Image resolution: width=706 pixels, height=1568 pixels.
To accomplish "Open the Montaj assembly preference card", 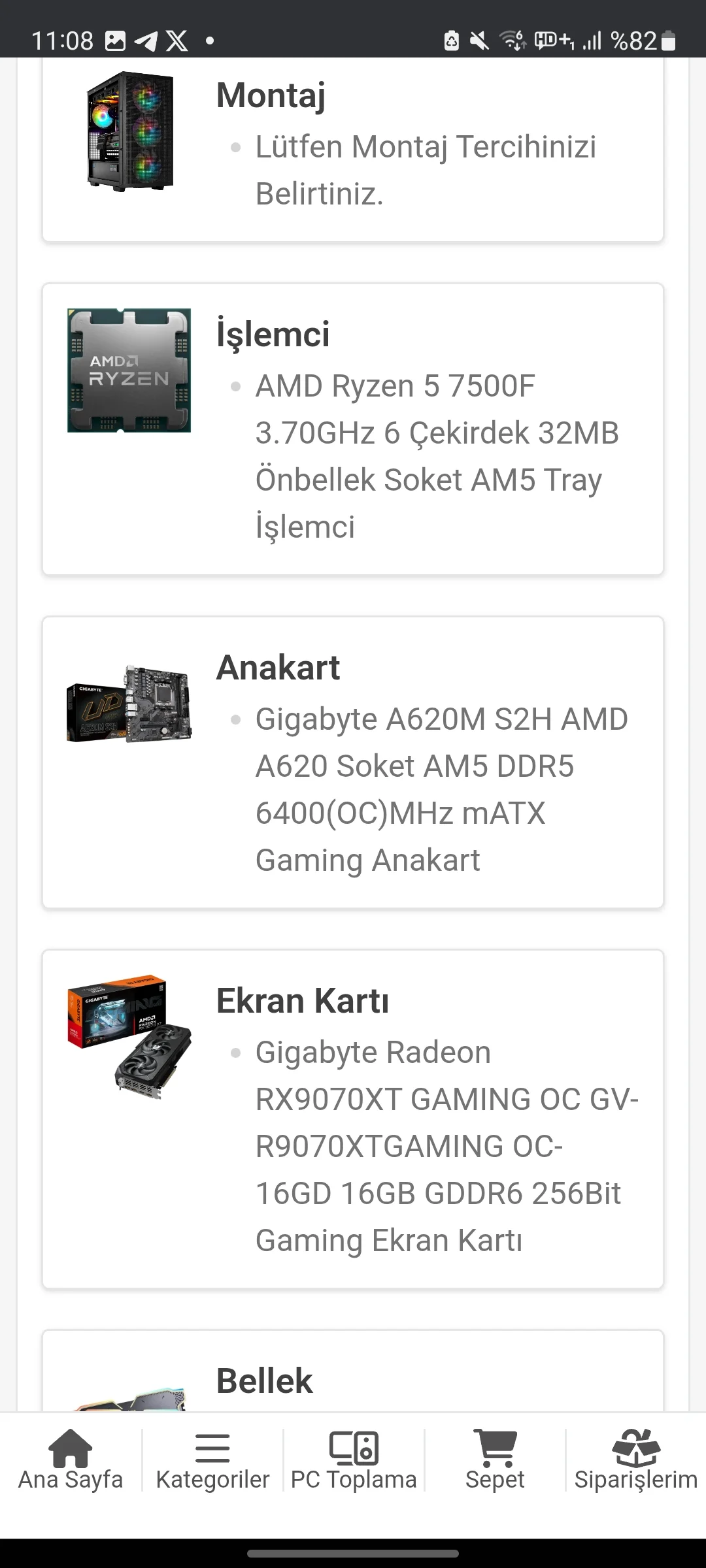I will point(353,150).
